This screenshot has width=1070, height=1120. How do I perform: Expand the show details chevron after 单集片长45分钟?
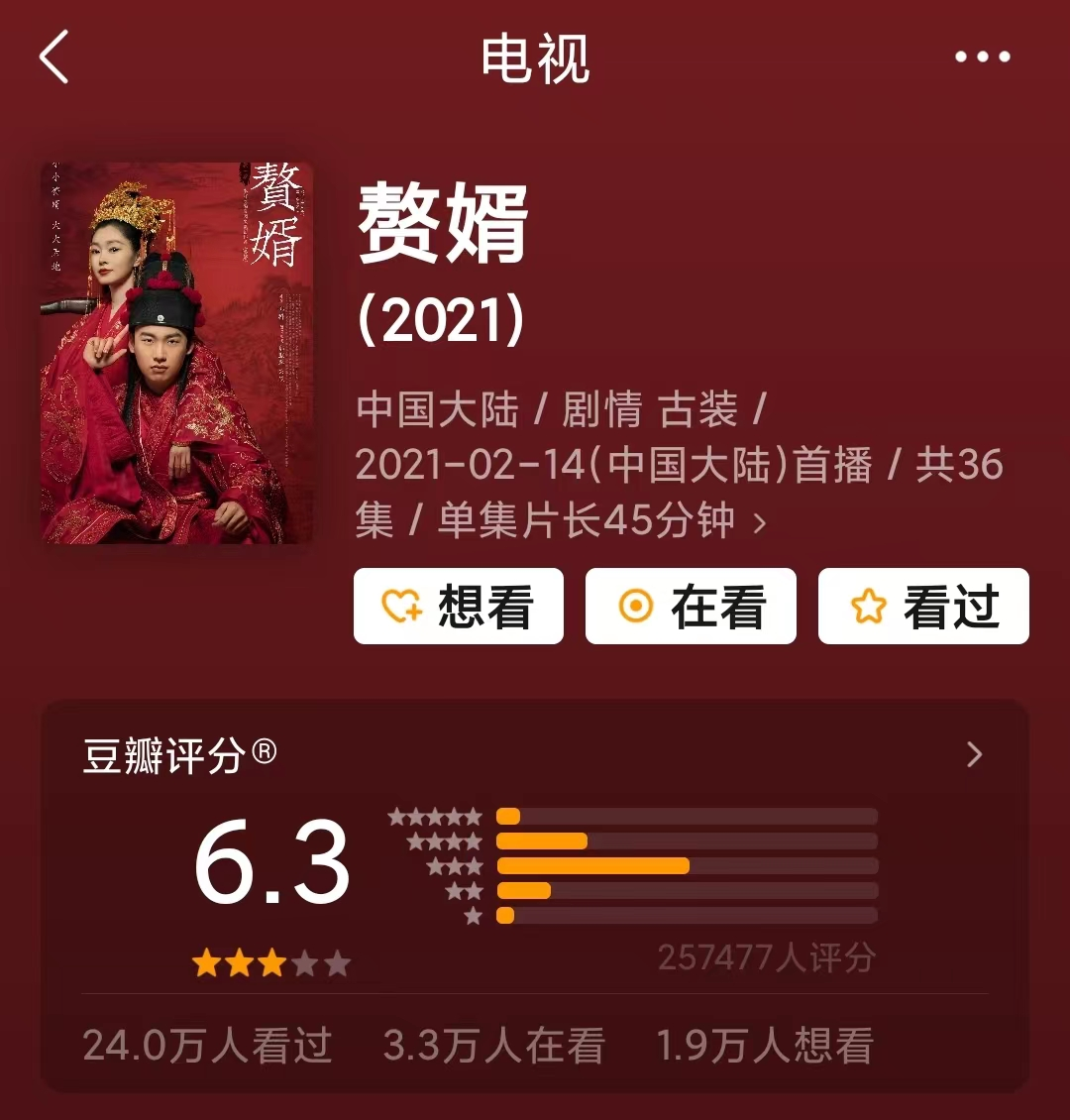(760, 522)
